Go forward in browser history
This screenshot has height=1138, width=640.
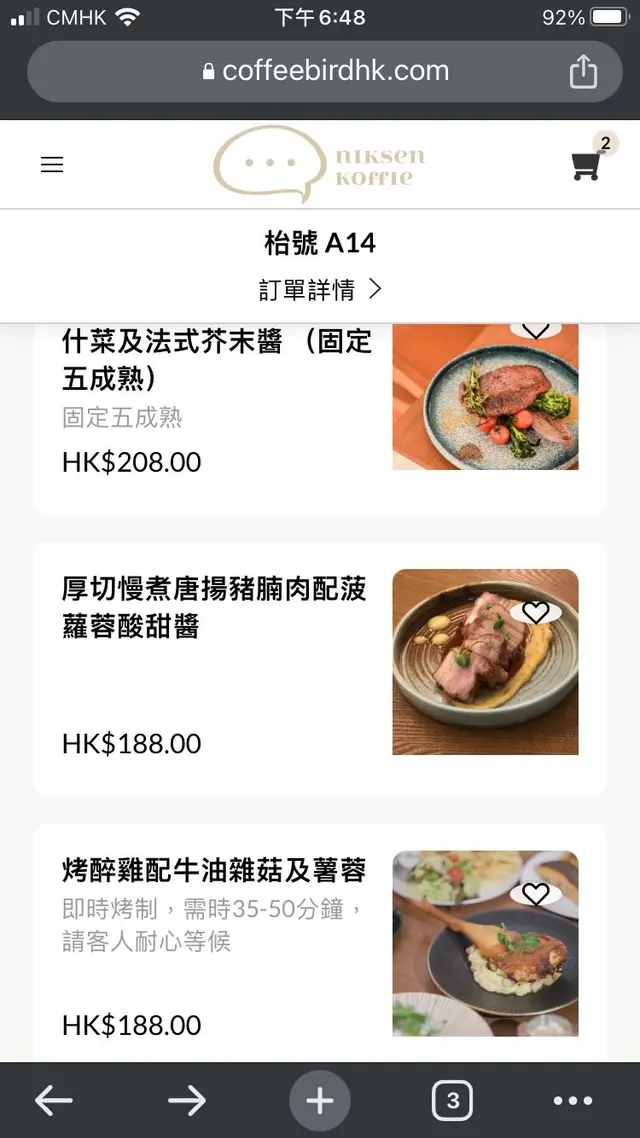point(186,1101)
